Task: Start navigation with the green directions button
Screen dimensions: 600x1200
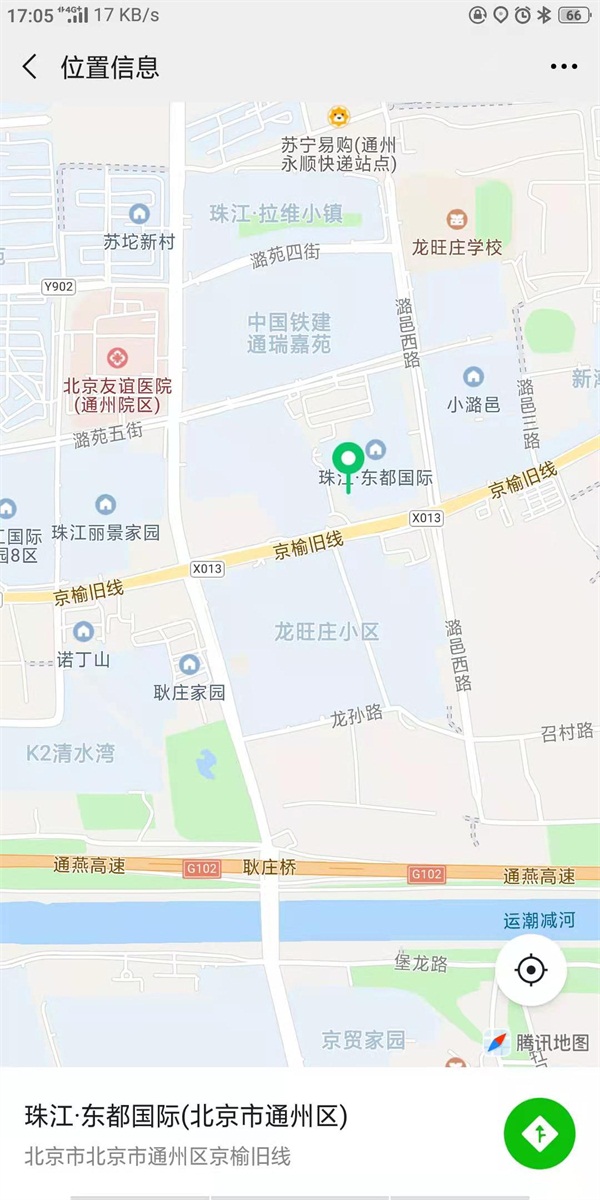Action: tap(539, 1132)
